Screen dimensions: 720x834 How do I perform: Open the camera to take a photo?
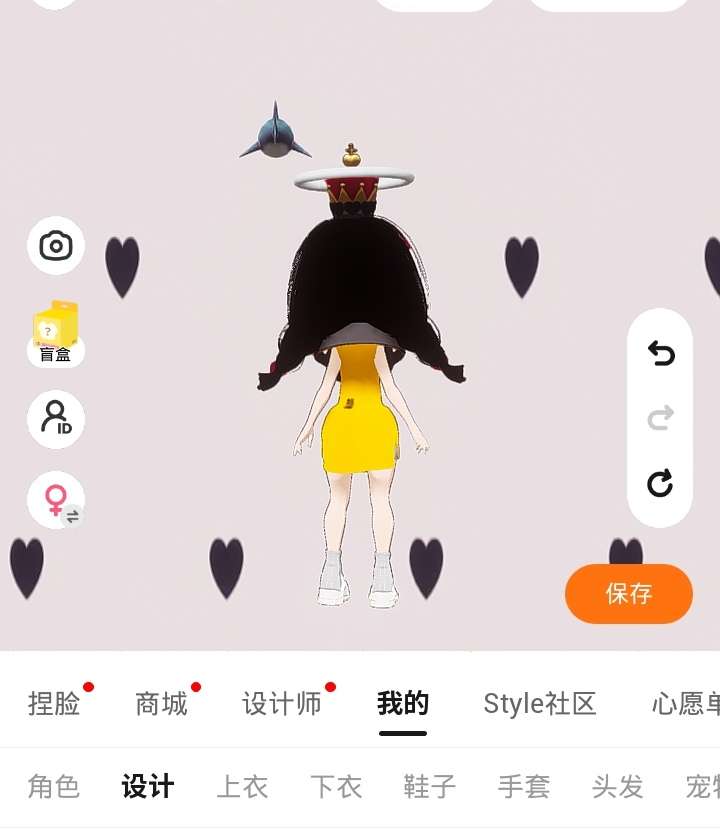click(x=56, y=245)
